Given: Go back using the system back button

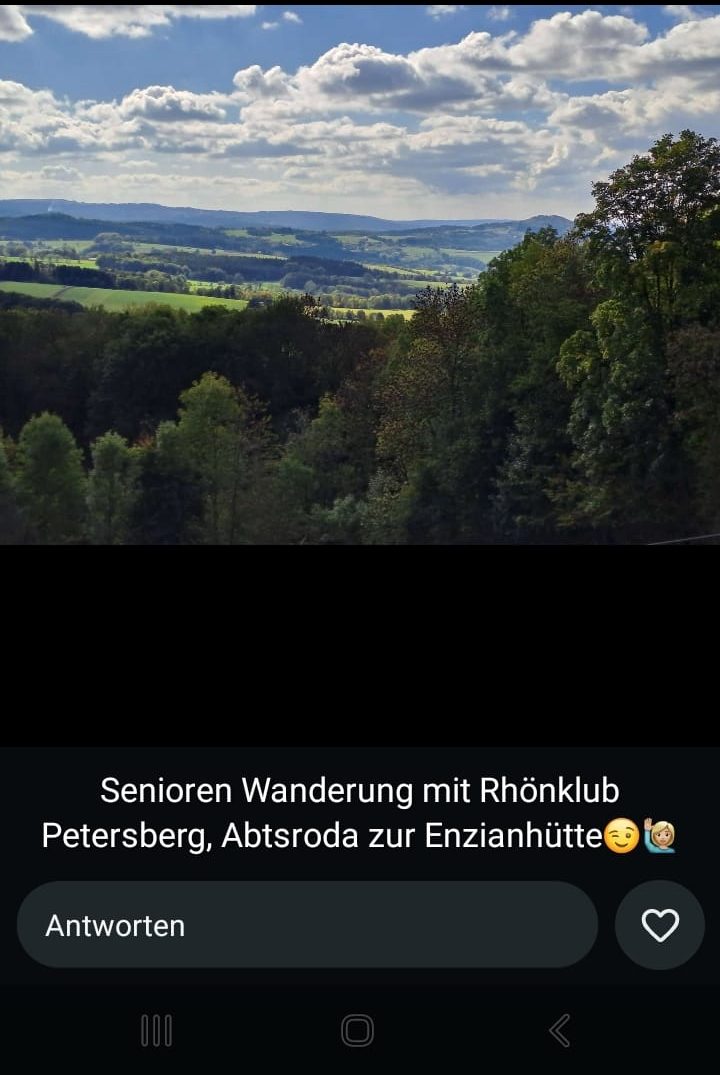Looking at the screenshot, I should [x=560, y=1030].
